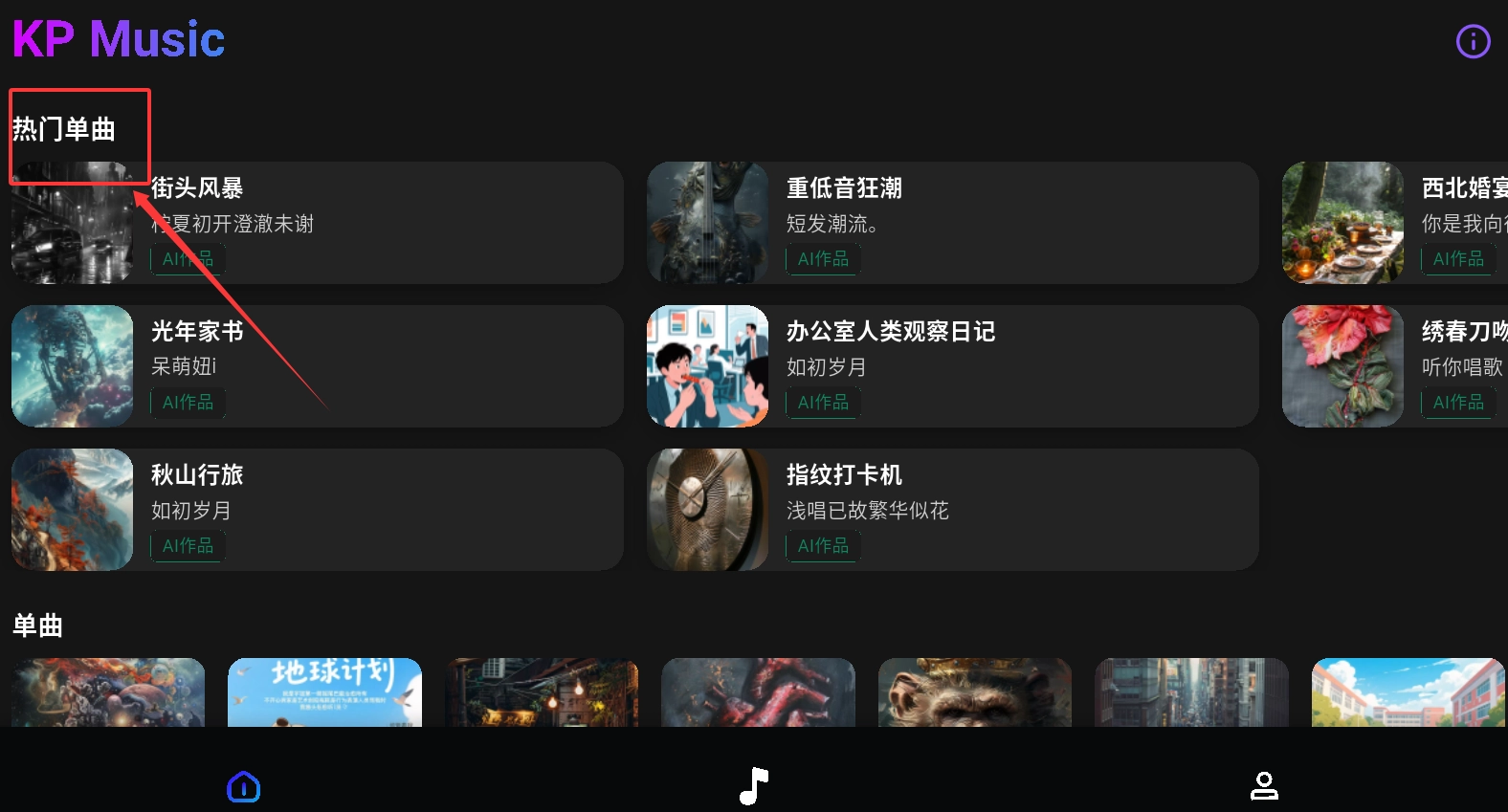Viewport: 1508px width, 812px height.
Task: Open the 地球计划 single cover
Action: [x=324, y=692]
